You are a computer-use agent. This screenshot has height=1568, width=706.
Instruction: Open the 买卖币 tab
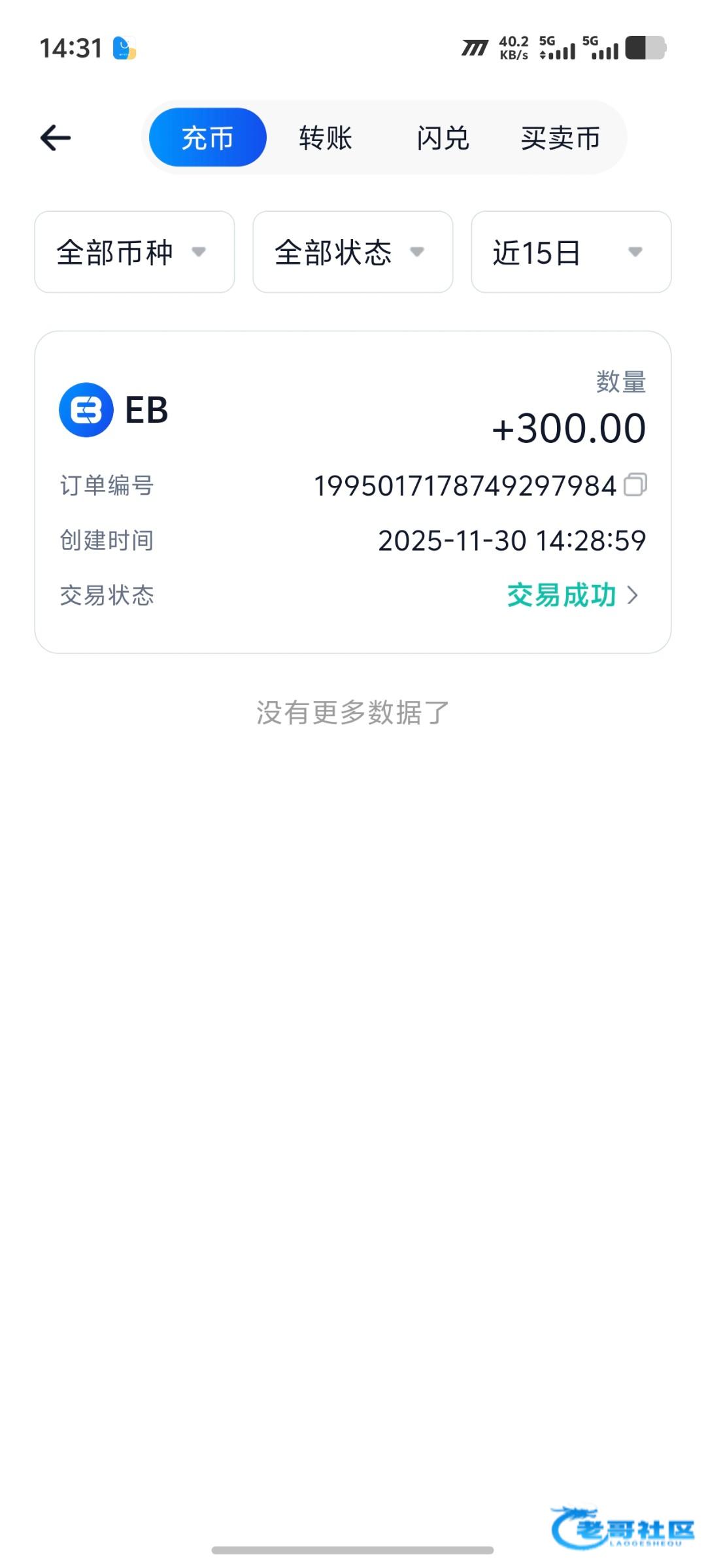[560, 138]
